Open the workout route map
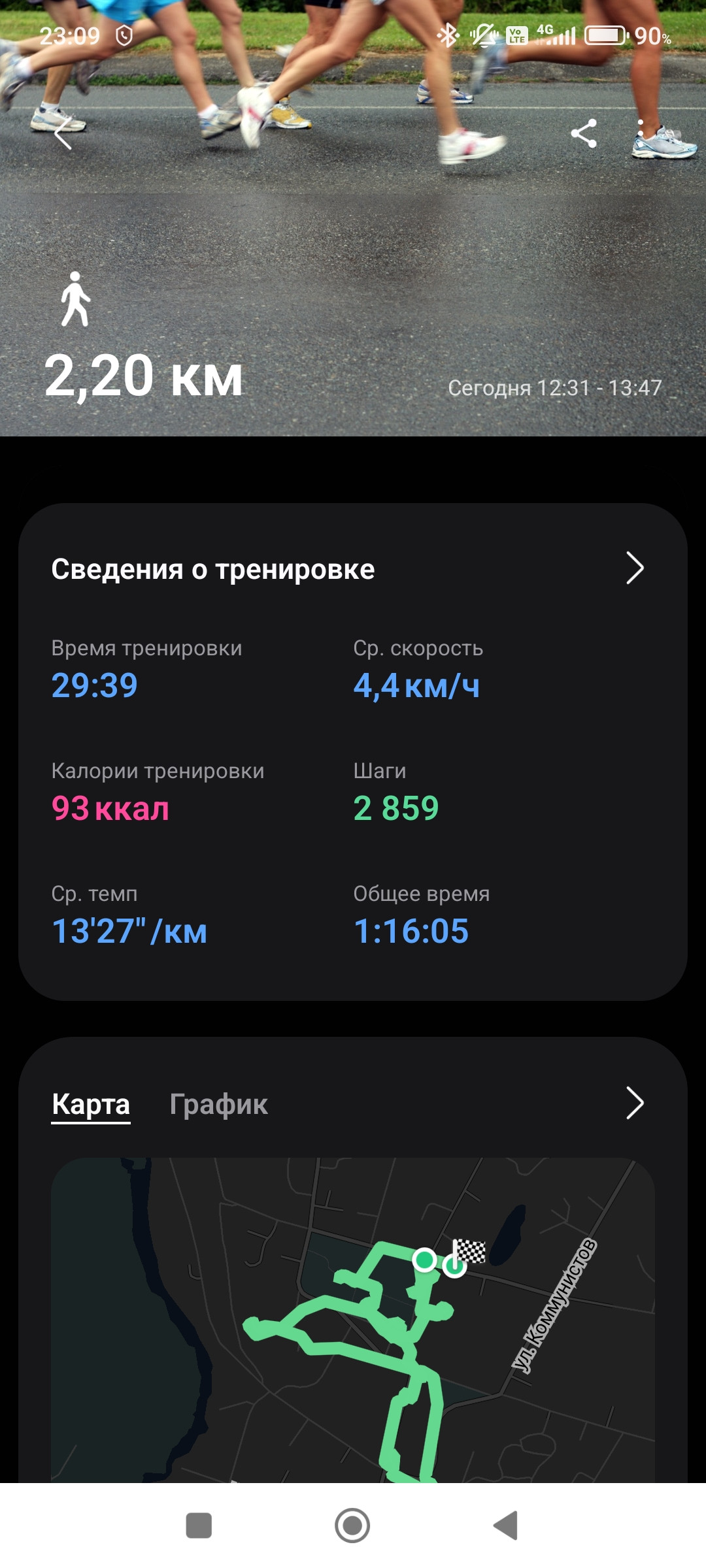 click(353, 1320)
